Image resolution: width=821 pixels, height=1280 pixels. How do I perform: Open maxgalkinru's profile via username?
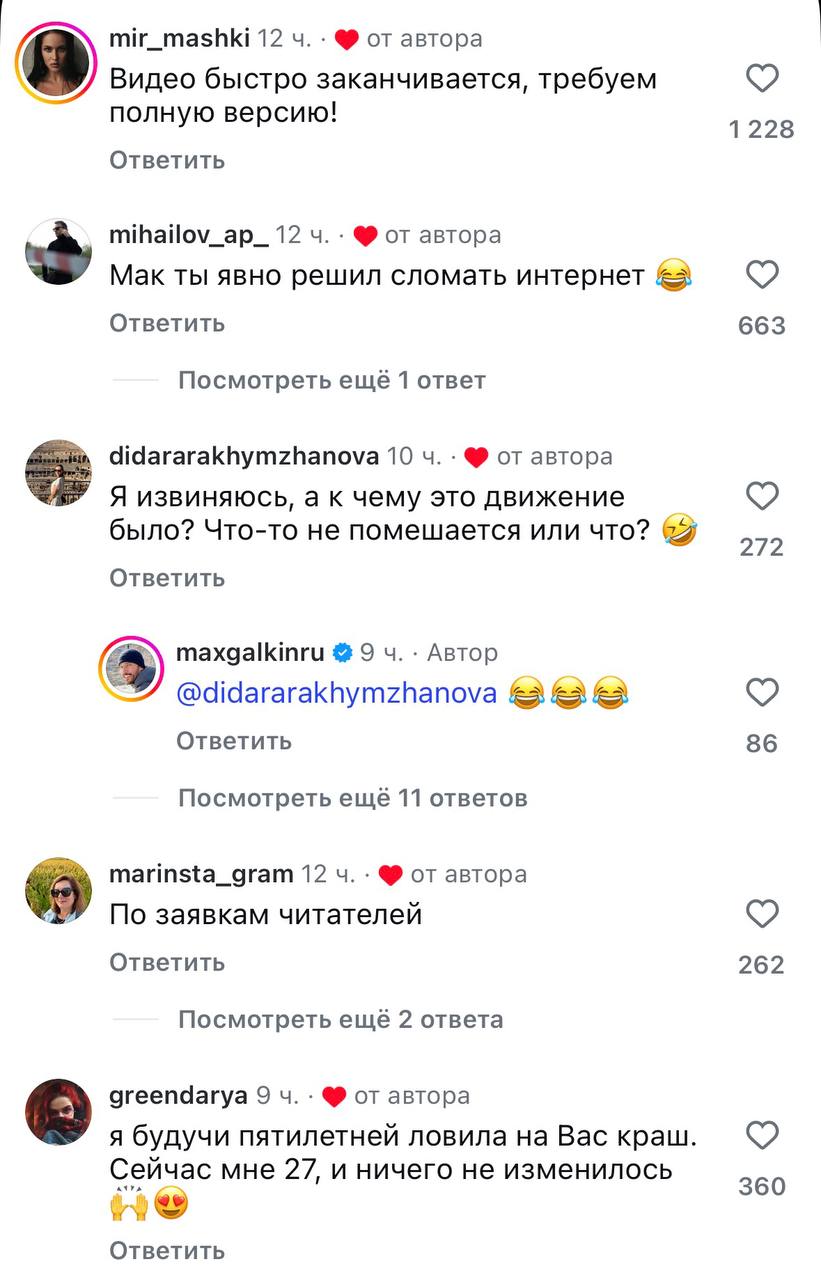coord(250,653)
